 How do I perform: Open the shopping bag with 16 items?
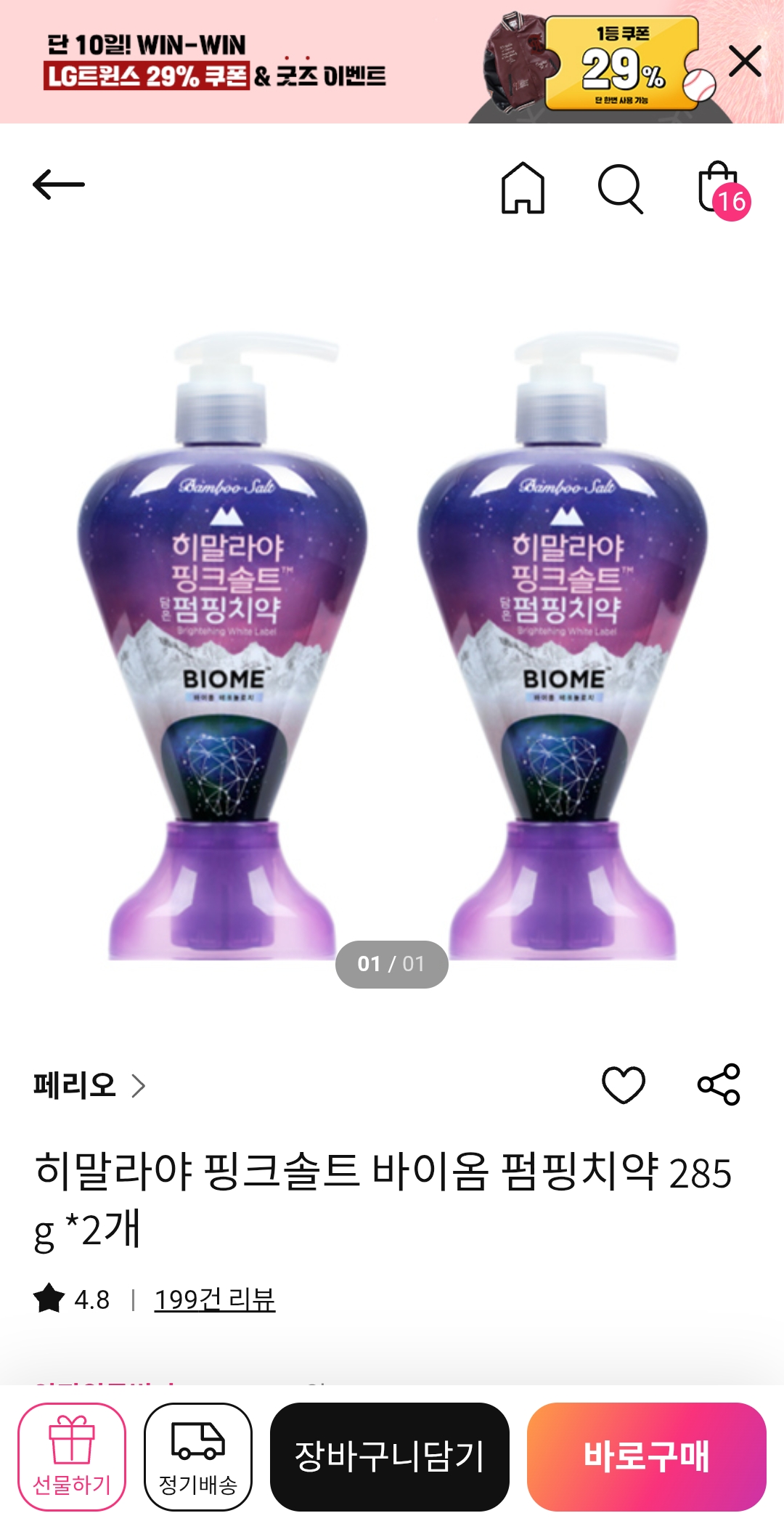point(720,188)
